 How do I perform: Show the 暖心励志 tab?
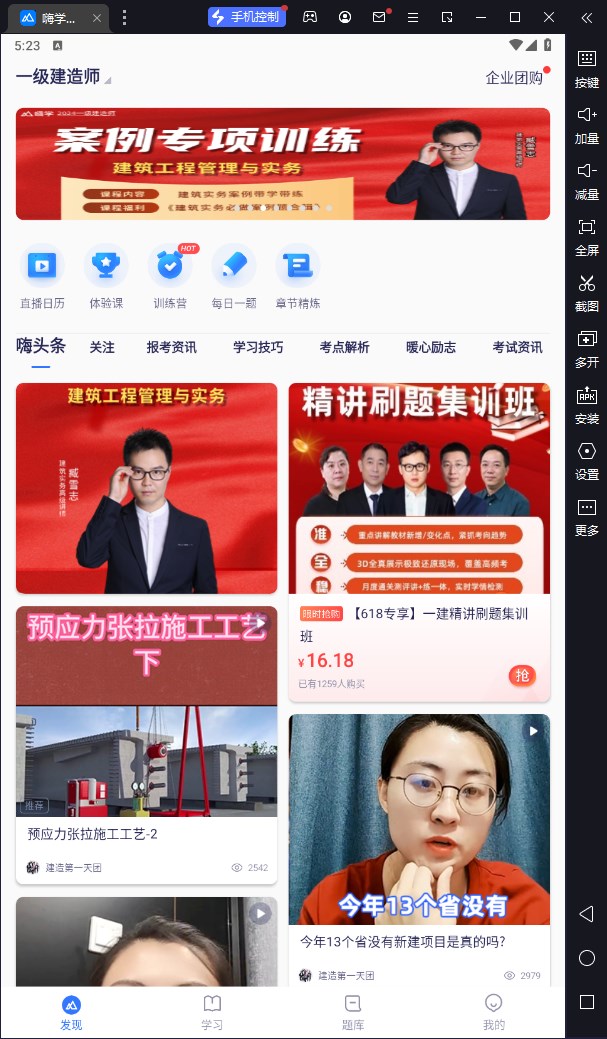[x=431, y=348]
